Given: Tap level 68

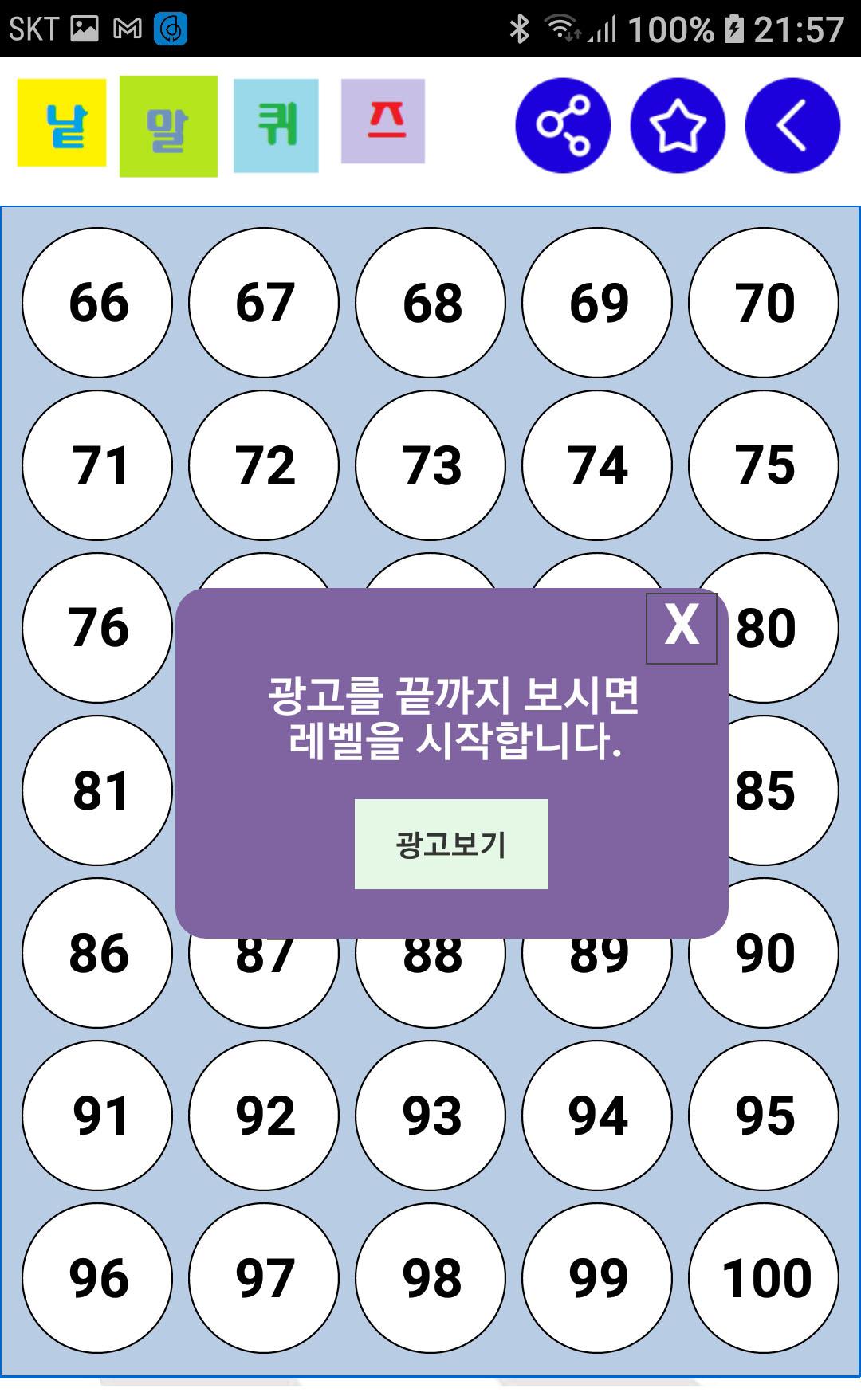Looking at the screenshot, I should (431, 303).
